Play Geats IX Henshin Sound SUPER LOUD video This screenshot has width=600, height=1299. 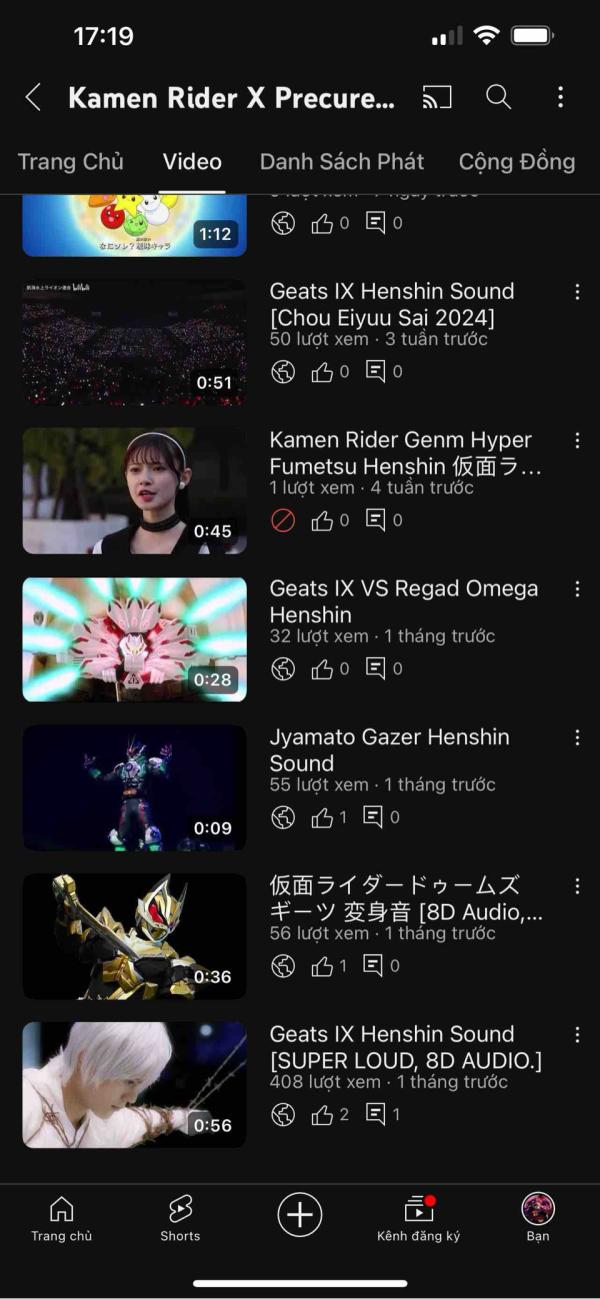tap(135, 1084)
